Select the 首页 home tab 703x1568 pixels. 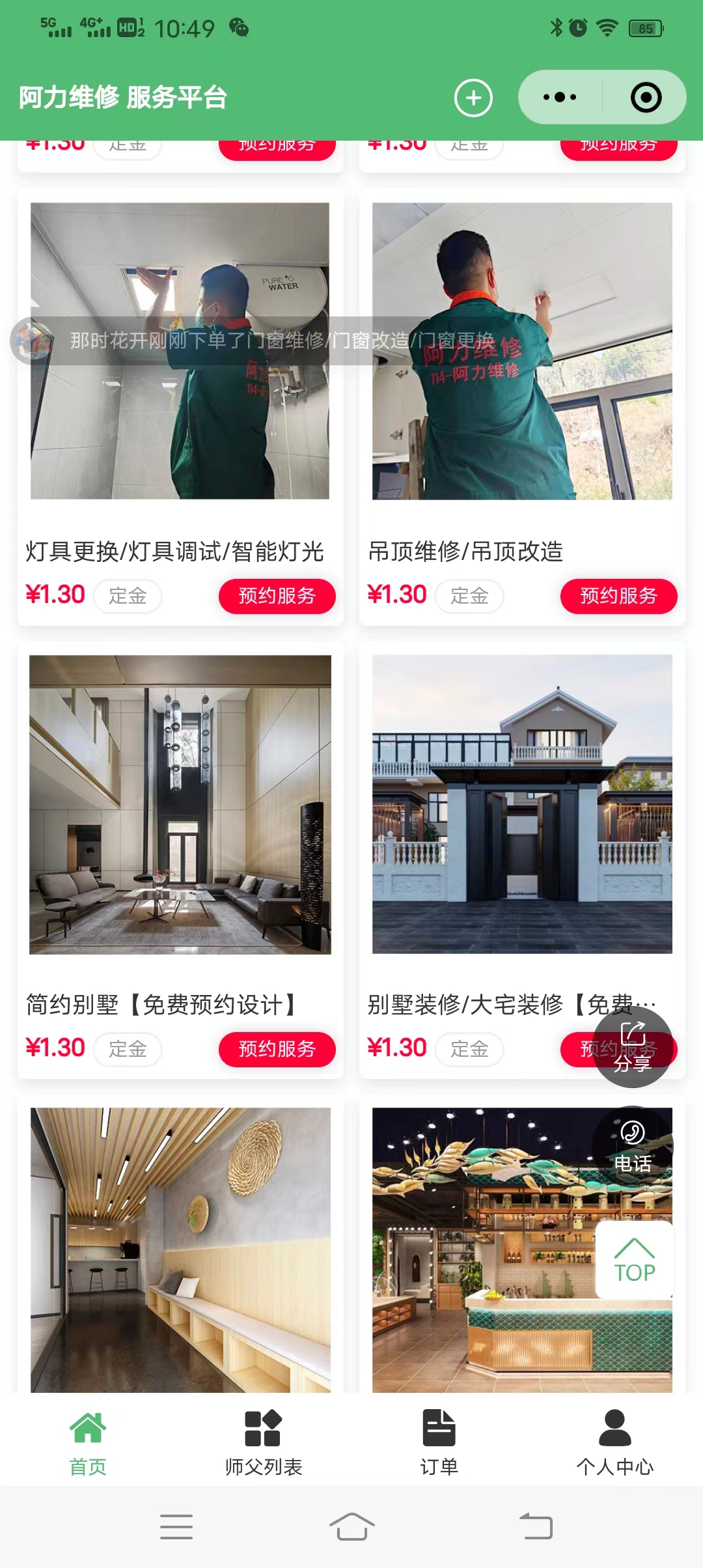click(88, 1442)
